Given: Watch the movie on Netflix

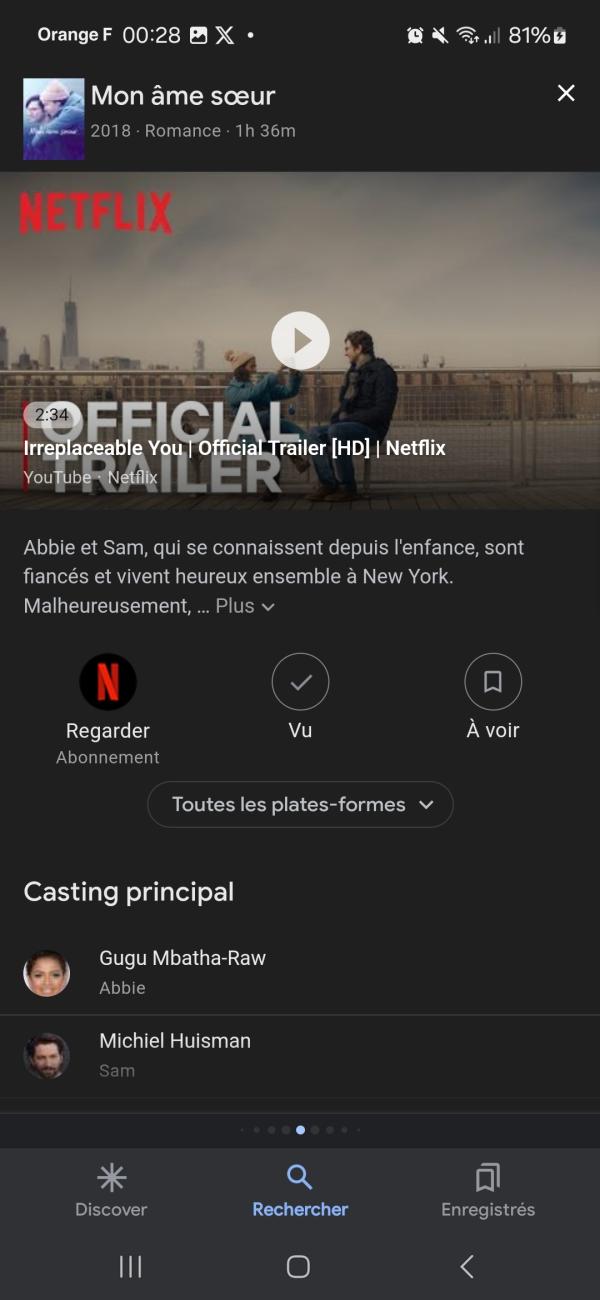Looking at the screenshot, I should (108, 683).
